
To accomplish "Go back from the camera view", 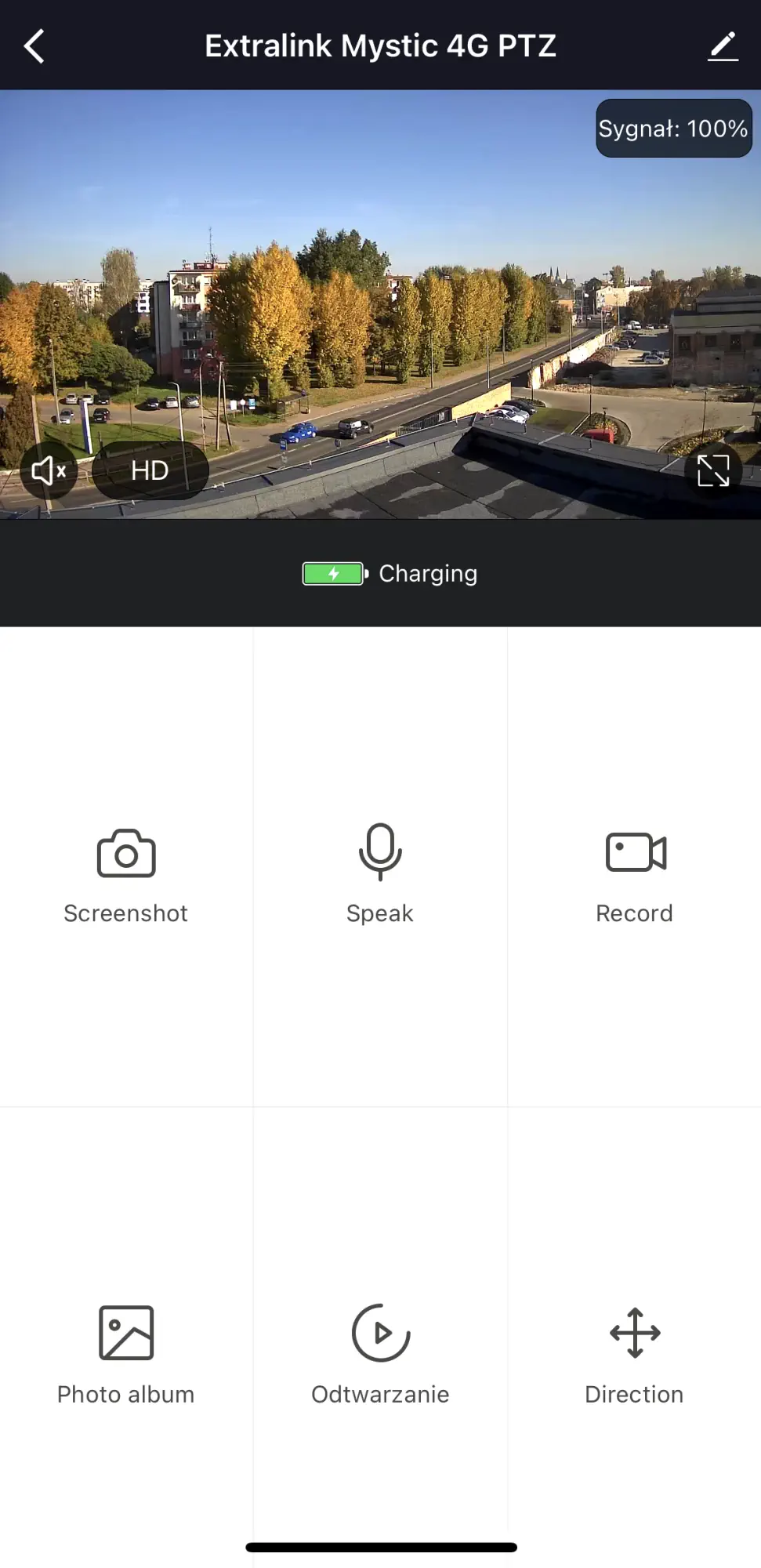I will pos(34,46).
